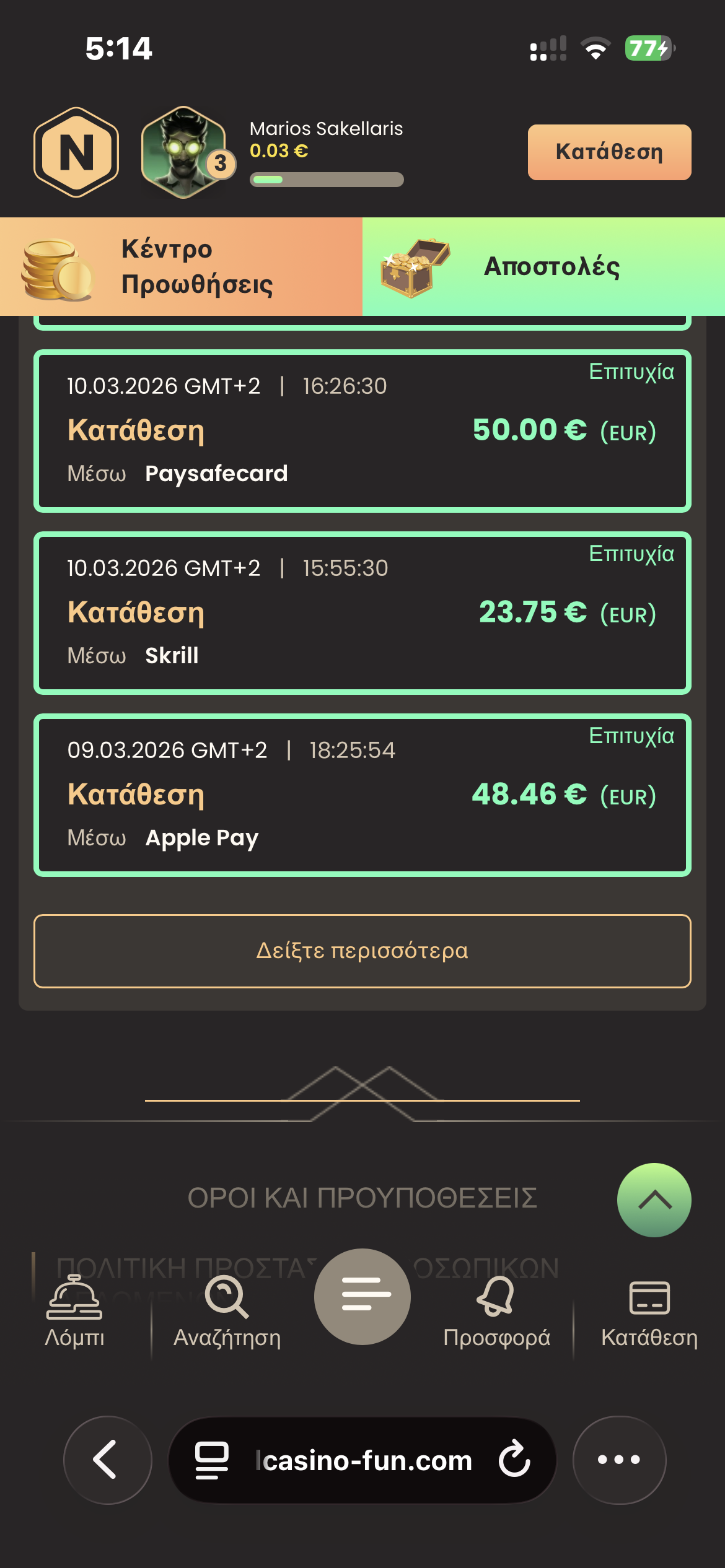Open the center menu button

[362, 1296]
